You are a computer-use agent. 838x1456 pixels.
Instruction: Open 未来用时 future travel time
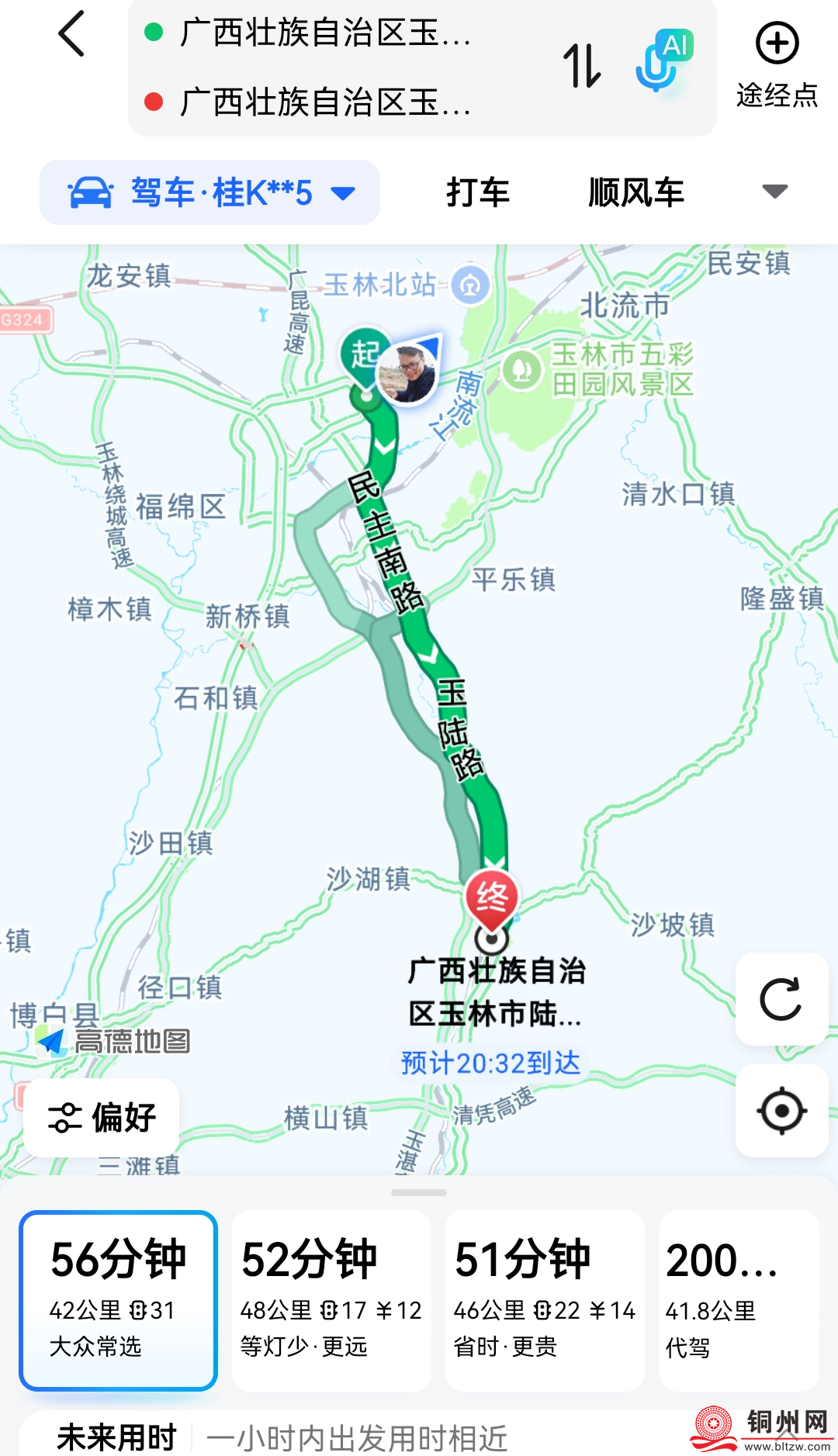(x=116, y=1437)
